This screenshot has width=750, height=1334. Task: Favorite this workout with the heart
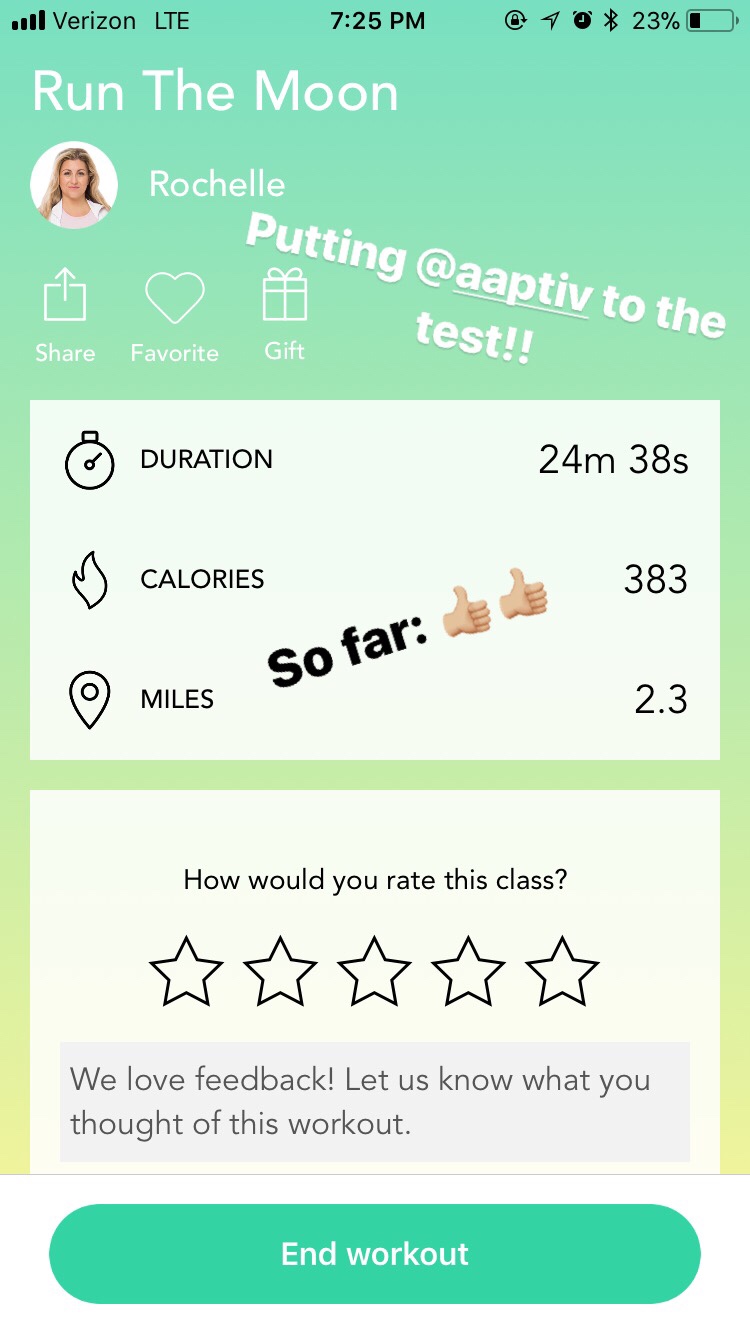(x=174, y=314)
